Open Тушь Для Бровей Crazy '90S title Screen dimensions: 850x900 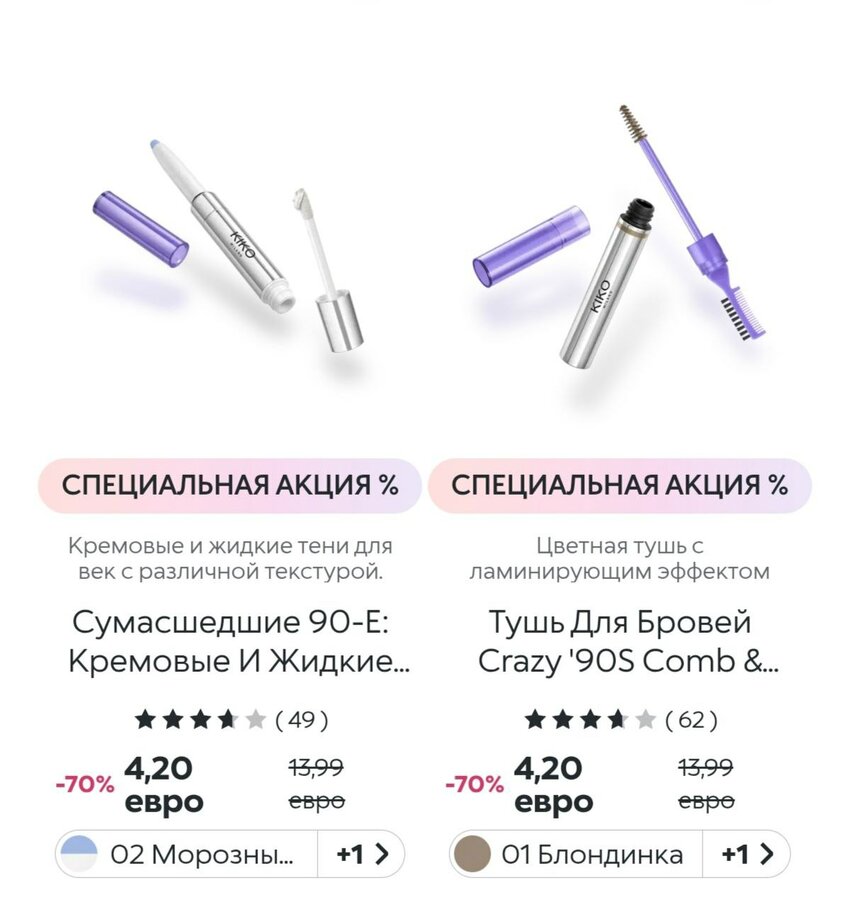click(x=620, y=641)
